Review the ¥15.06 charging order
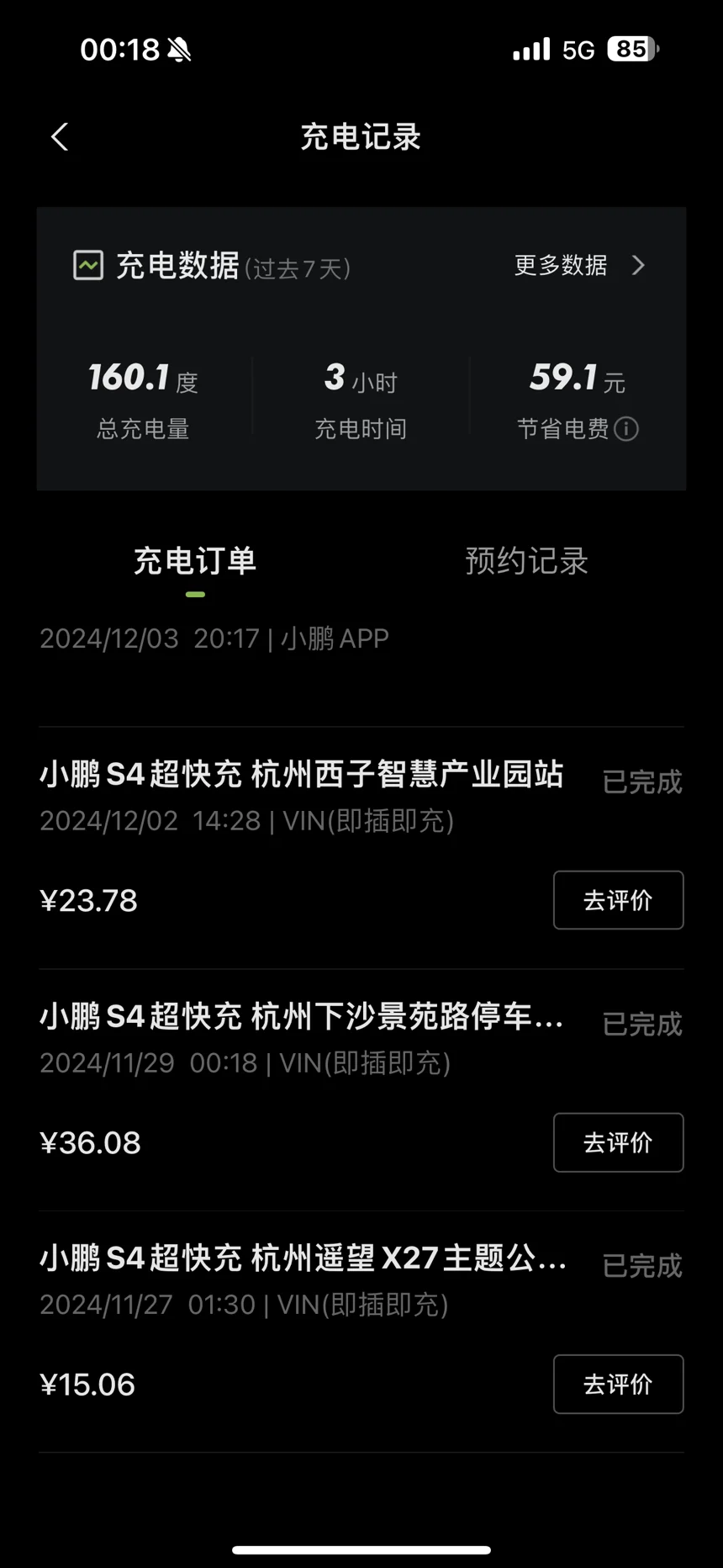723x1568 pixels. click(618, 1384)
